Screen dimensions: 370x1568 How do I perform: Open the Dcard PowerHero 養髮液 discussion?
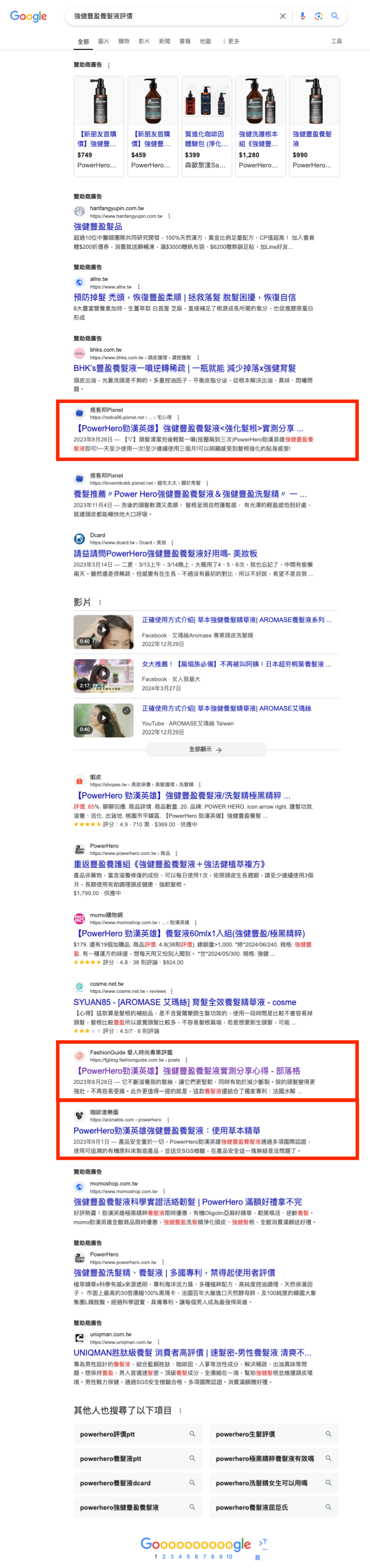point(165,553)
